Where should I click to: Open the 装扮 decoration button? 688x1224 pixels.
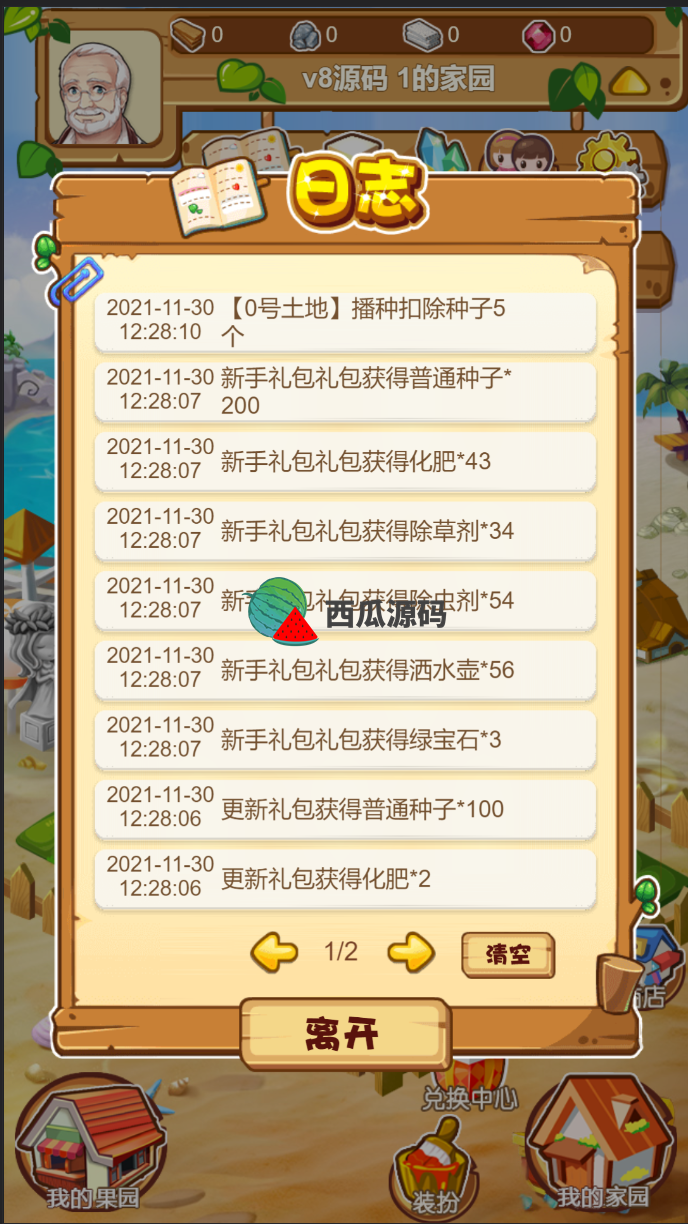pyautogui.click(x=435, y=1172)
